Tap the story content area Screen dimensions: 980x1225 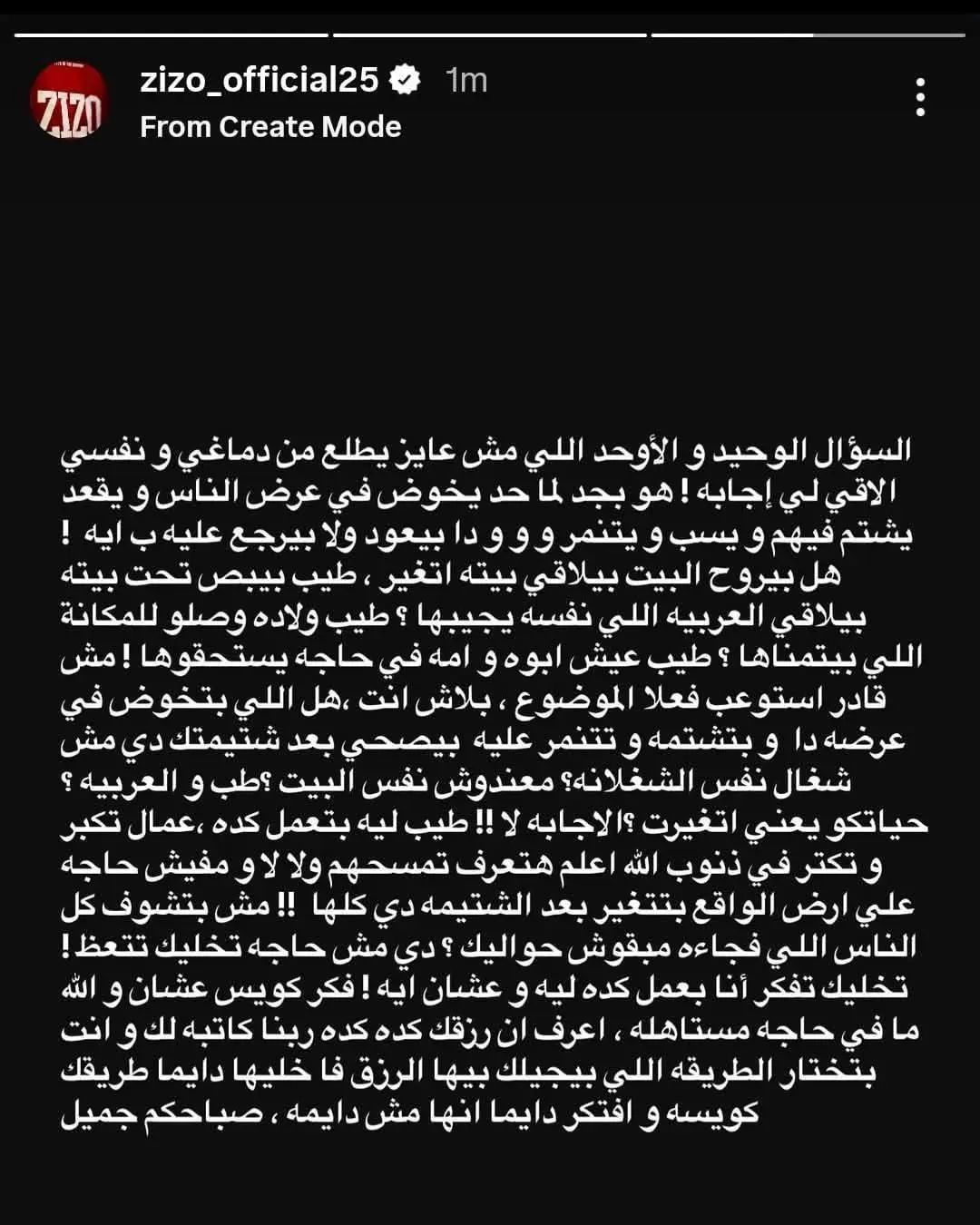pyautogui.click(x=490, y=635)
